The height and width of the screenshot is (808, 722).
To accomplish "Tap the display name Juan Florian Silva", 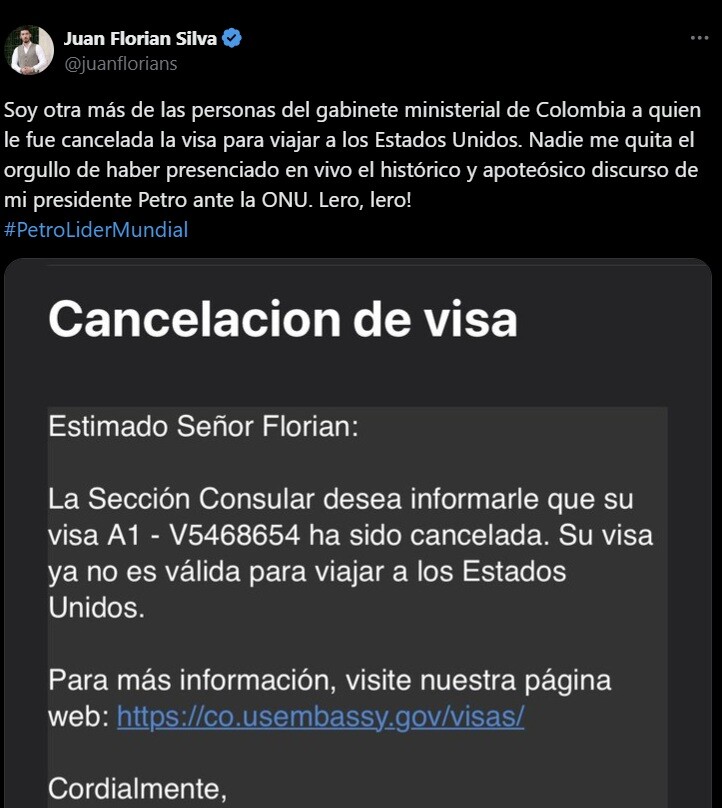I will (141, 39).
